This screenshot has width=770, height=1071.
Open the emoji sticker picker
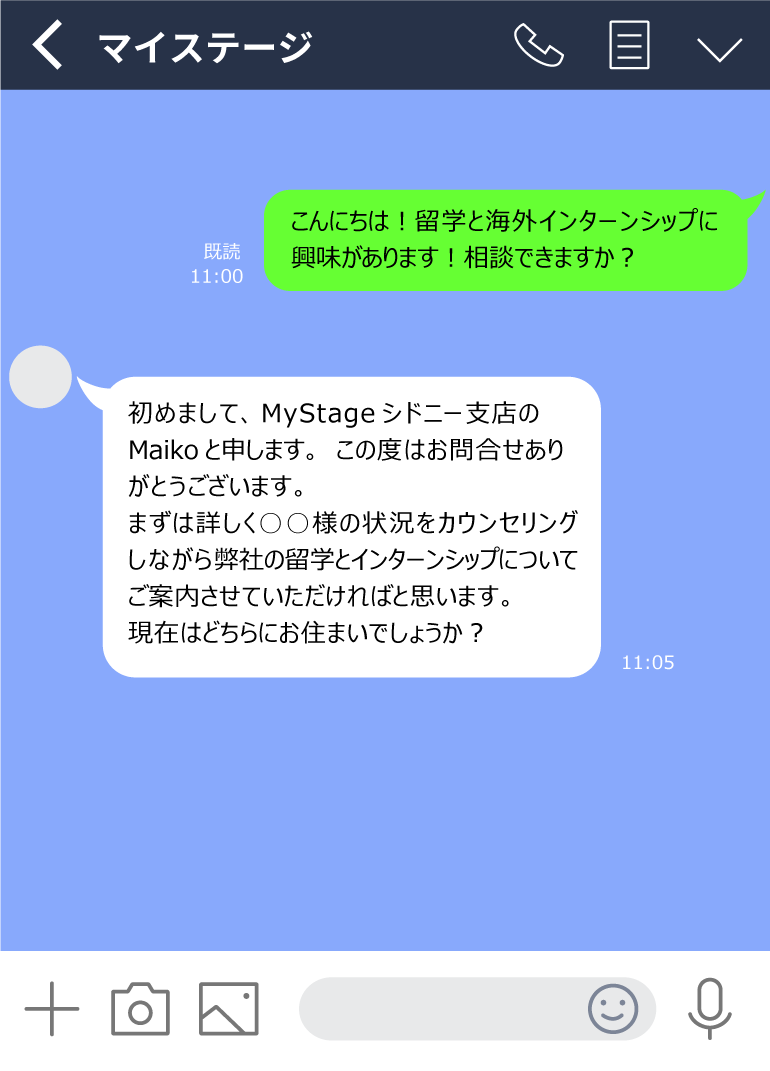pyautogui.click(x=612, y=1008)
